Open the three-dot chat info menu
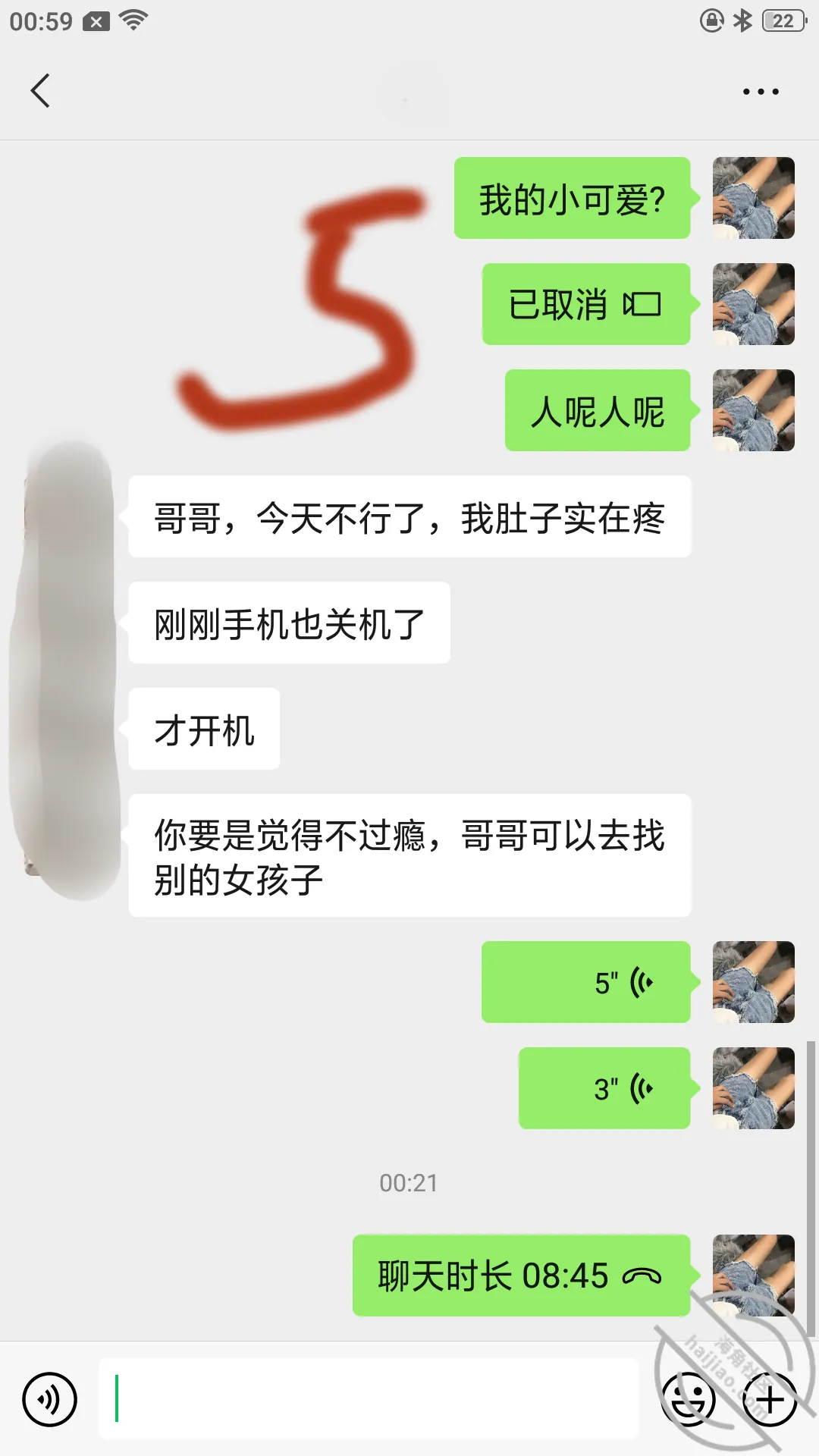This screenshot has width=819, height=1456. click(761, 92)
